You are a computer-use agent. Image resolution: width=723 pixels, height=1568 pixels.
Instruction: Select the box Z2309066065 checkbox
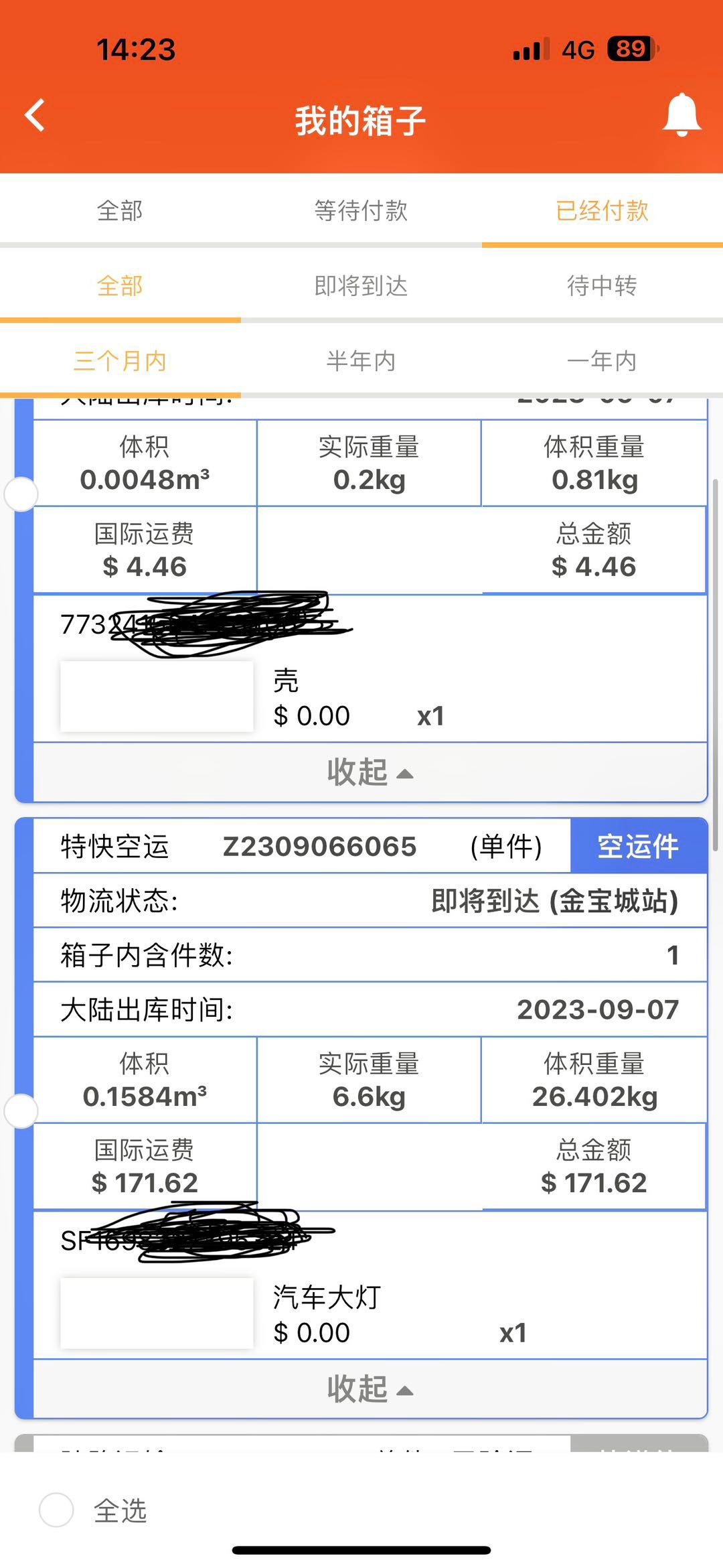point(21,1111)
